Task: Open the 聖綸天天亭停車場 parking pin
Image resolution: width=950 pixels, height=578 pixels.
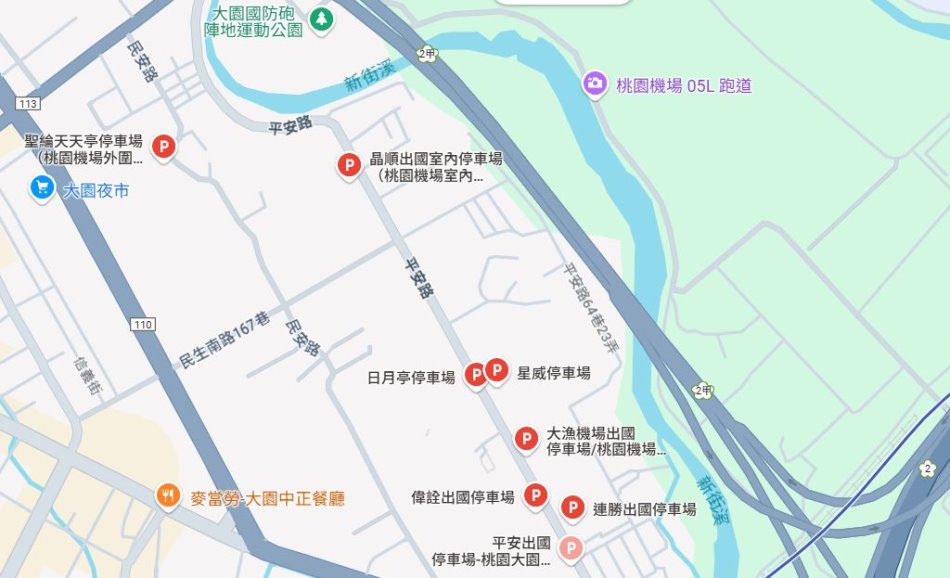Action: tap(163, 148)
